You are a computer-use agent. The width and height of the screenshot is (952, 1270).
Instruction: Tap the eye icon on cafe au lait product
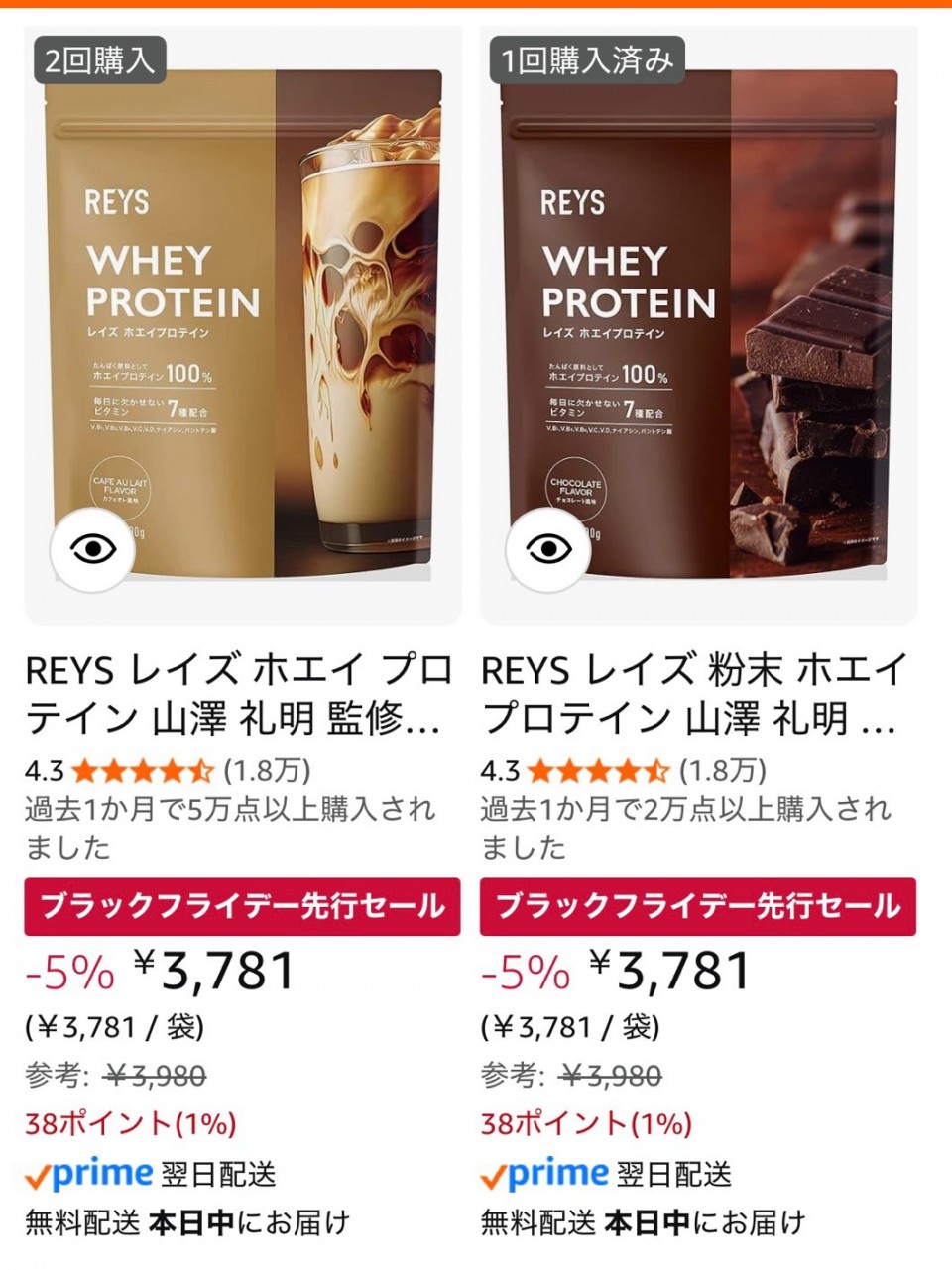tap(93, 550)
